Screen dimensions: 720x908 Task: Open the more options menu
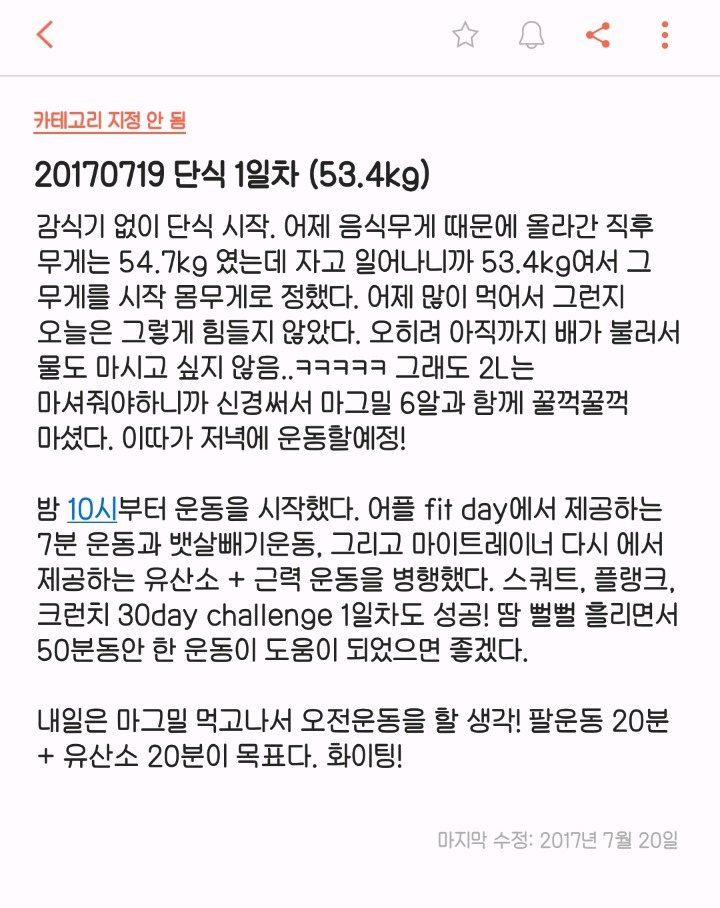point(665,36)
